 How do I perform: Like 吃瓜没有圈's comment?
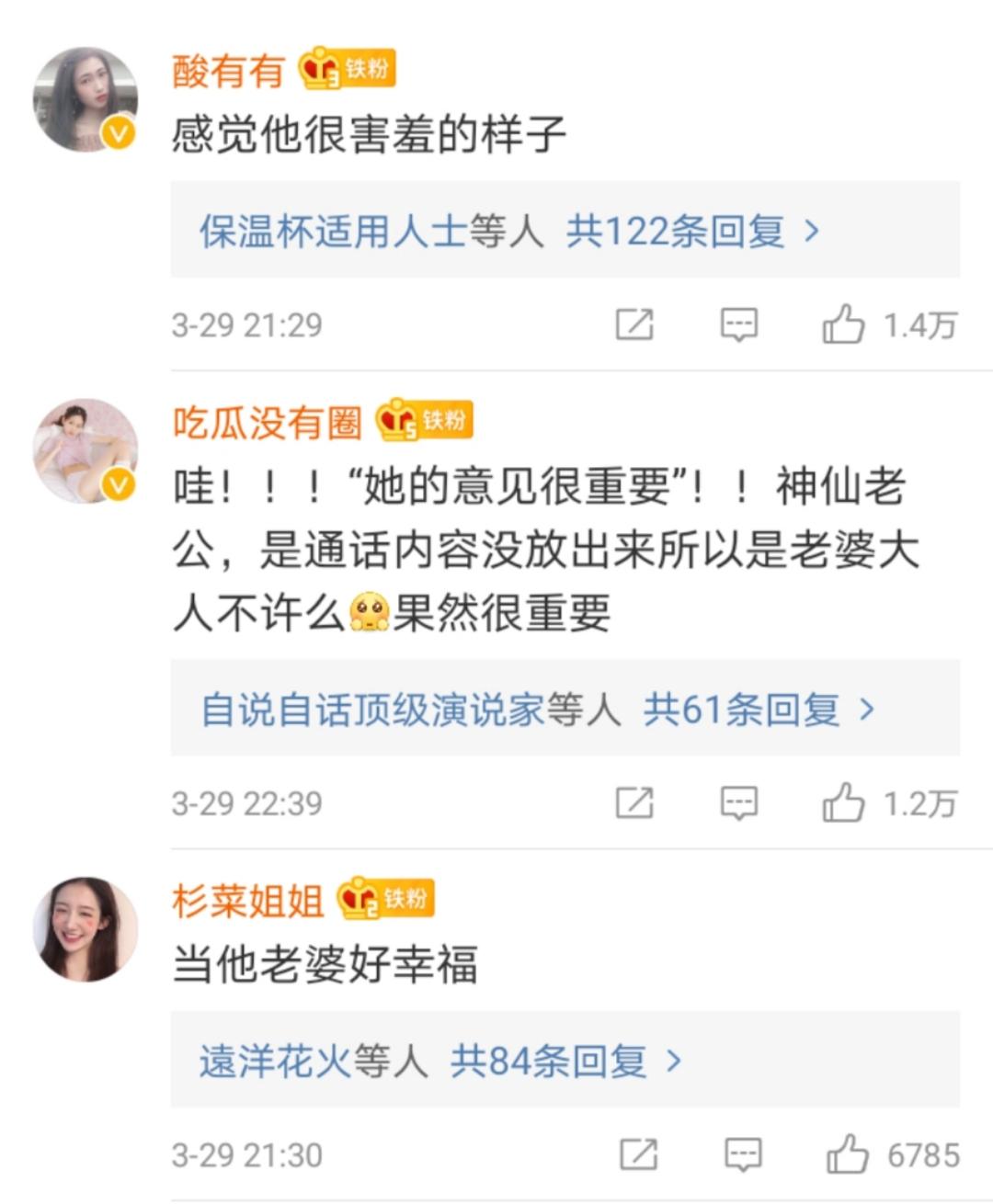(x=843, y=802)
